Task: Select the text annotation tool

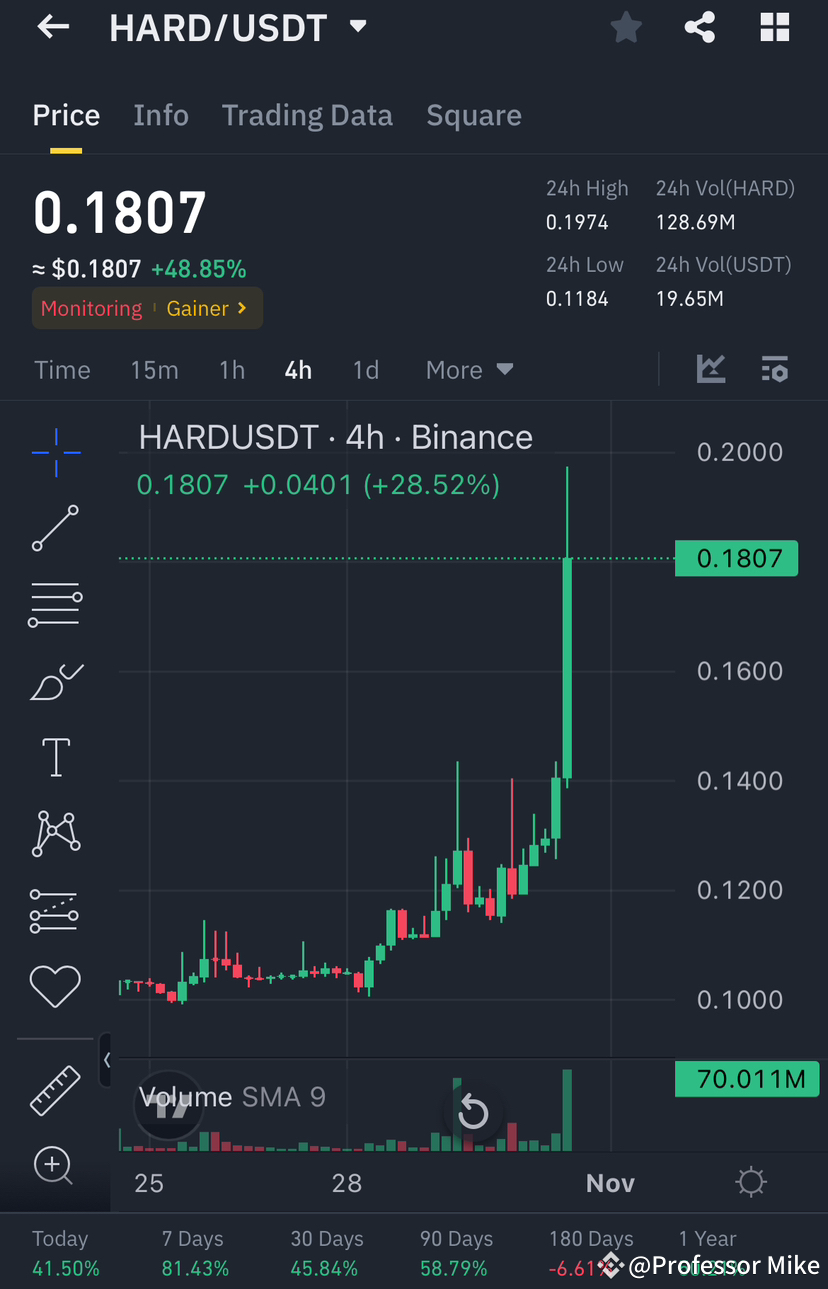Action: 54,757
